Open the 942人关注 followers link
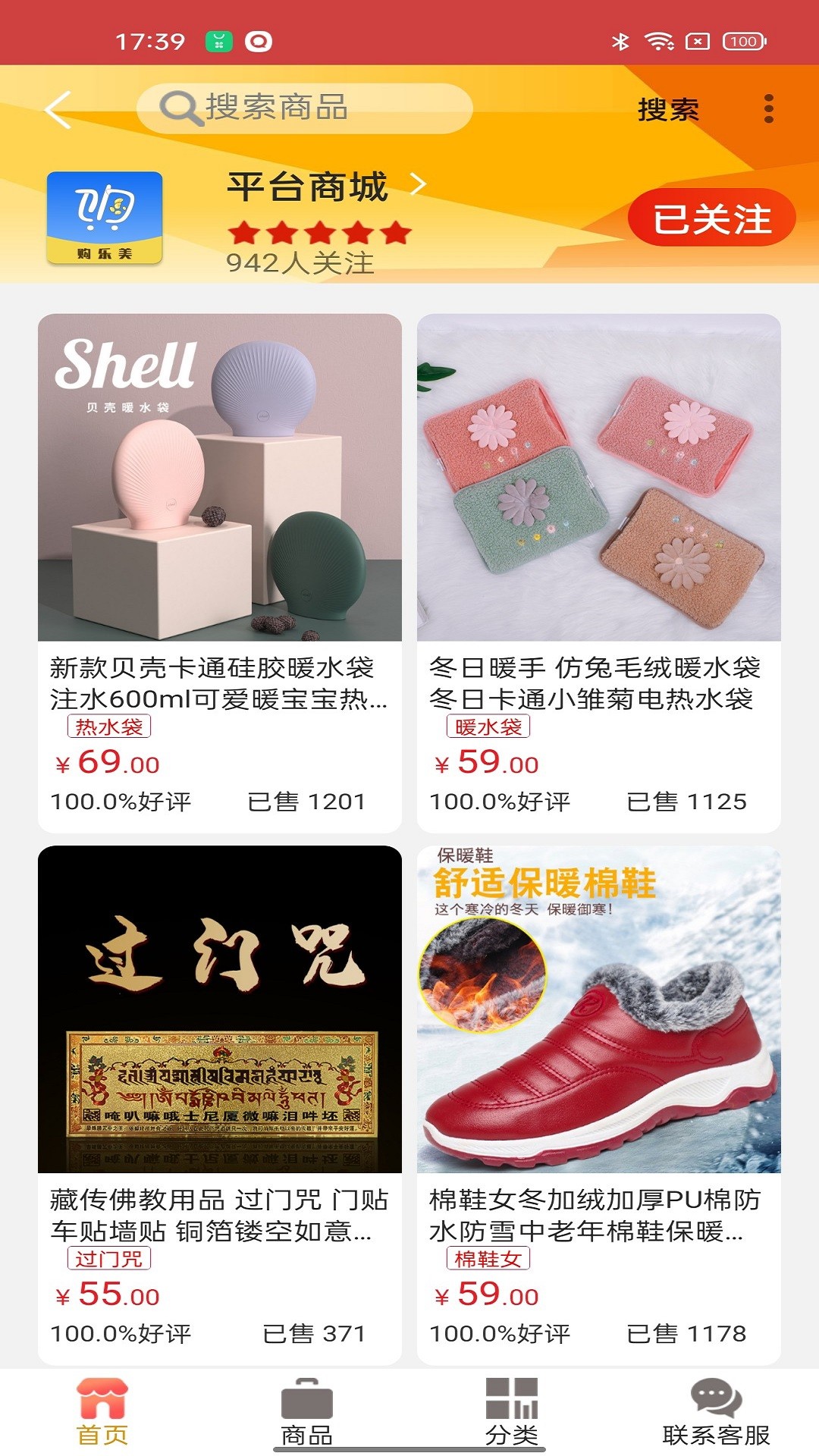This screenshot has width=819, height=1456. 300,264
